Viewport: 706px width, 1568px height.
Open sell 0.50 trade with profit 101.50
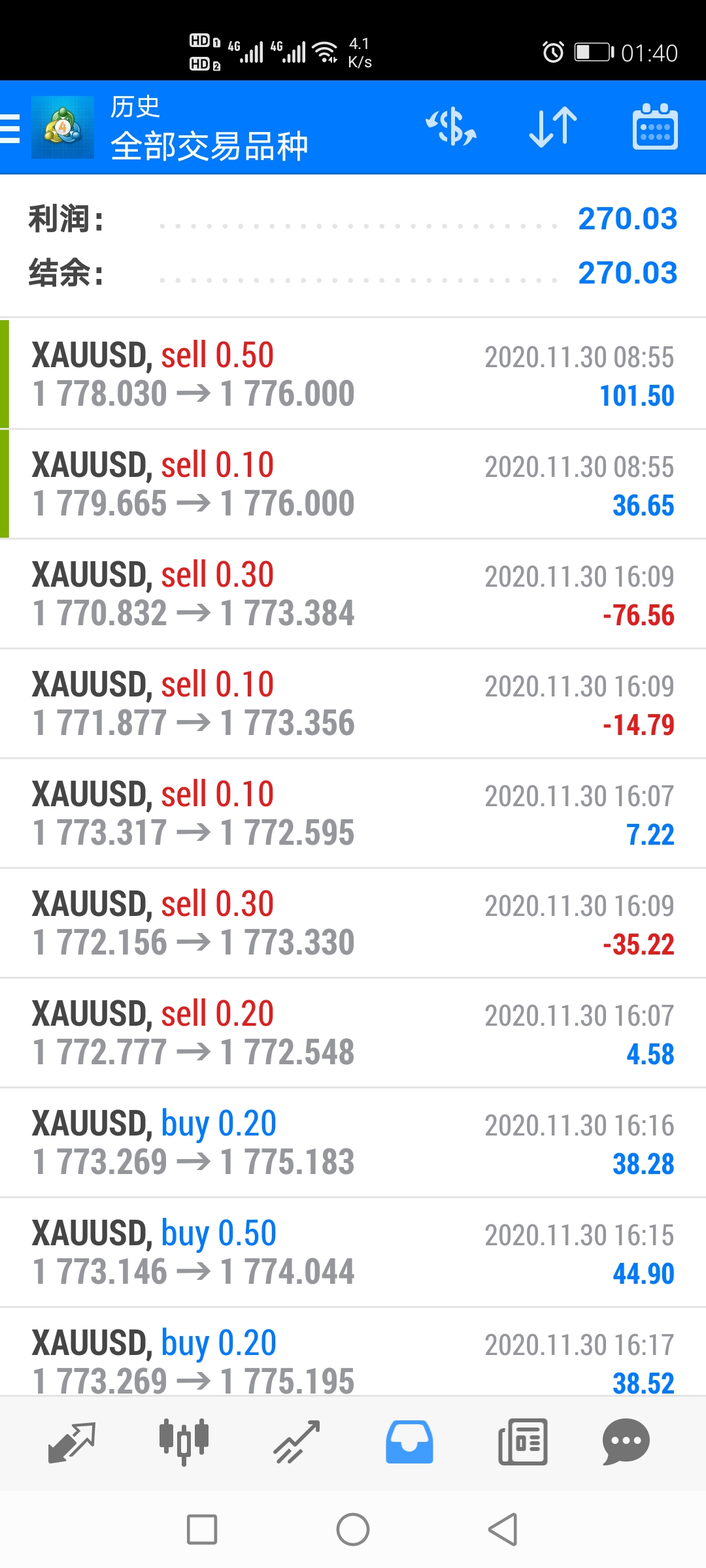[353, 374]
